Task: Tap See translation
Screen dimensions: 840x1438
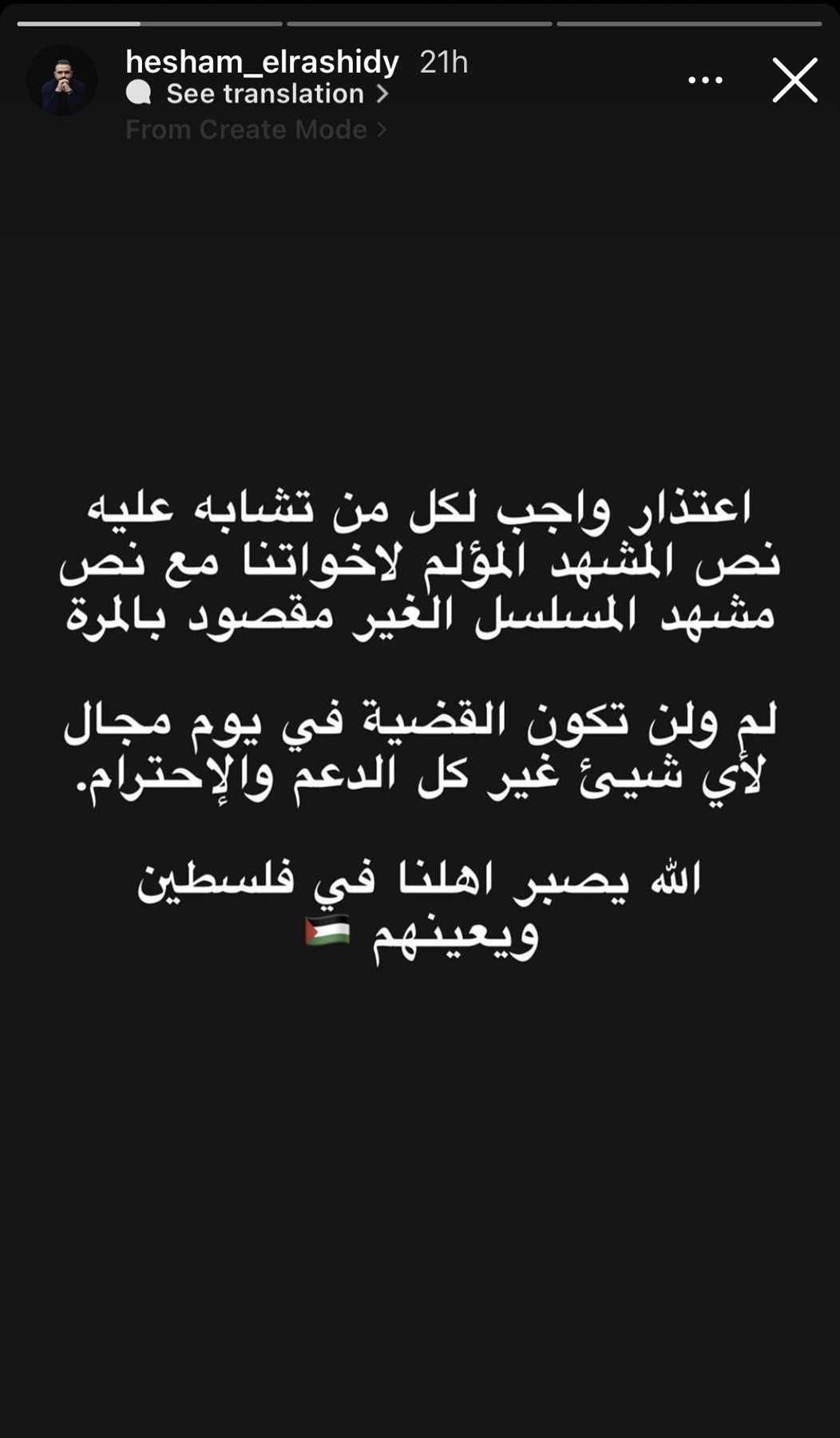Action: [x=265, y=94]
